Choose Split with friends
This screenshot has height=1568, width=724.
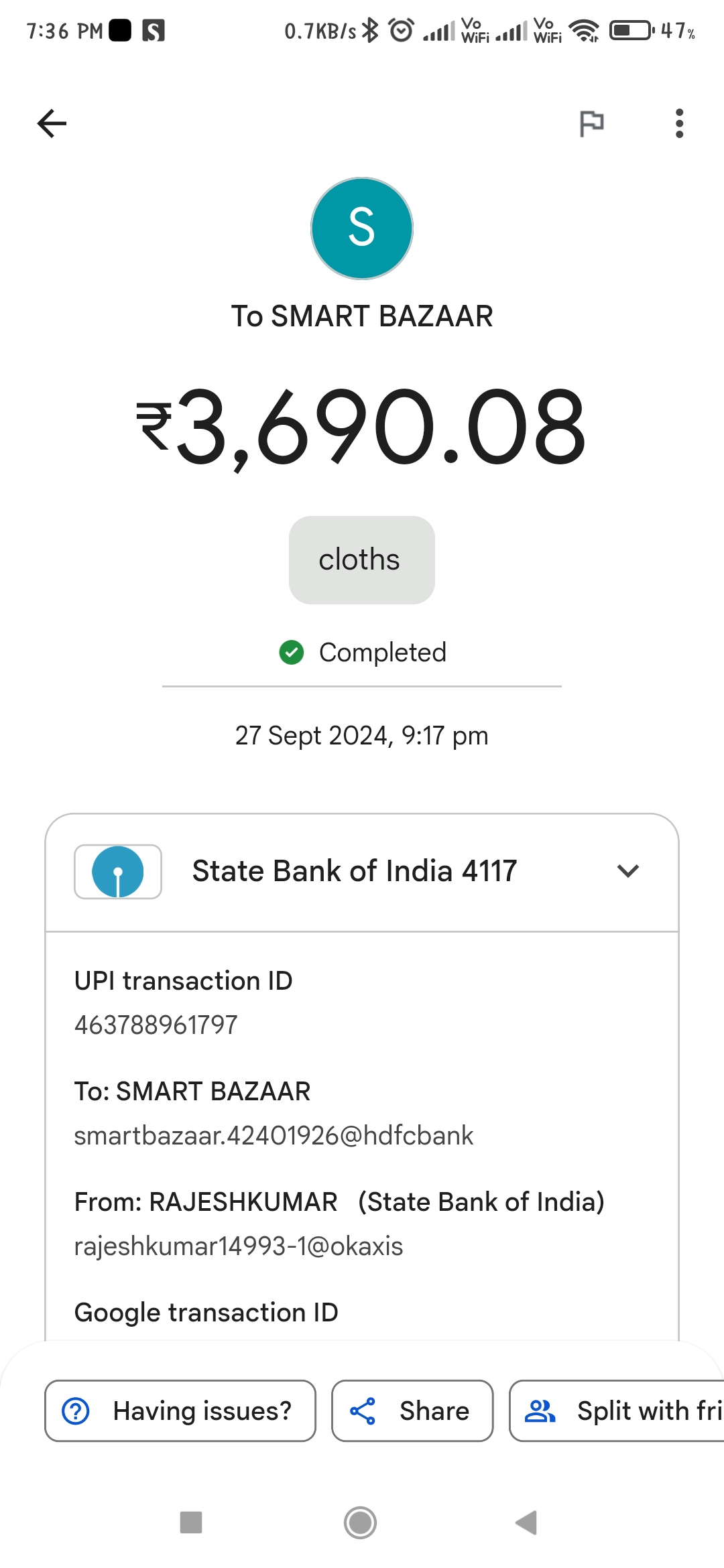point(617,1411)
